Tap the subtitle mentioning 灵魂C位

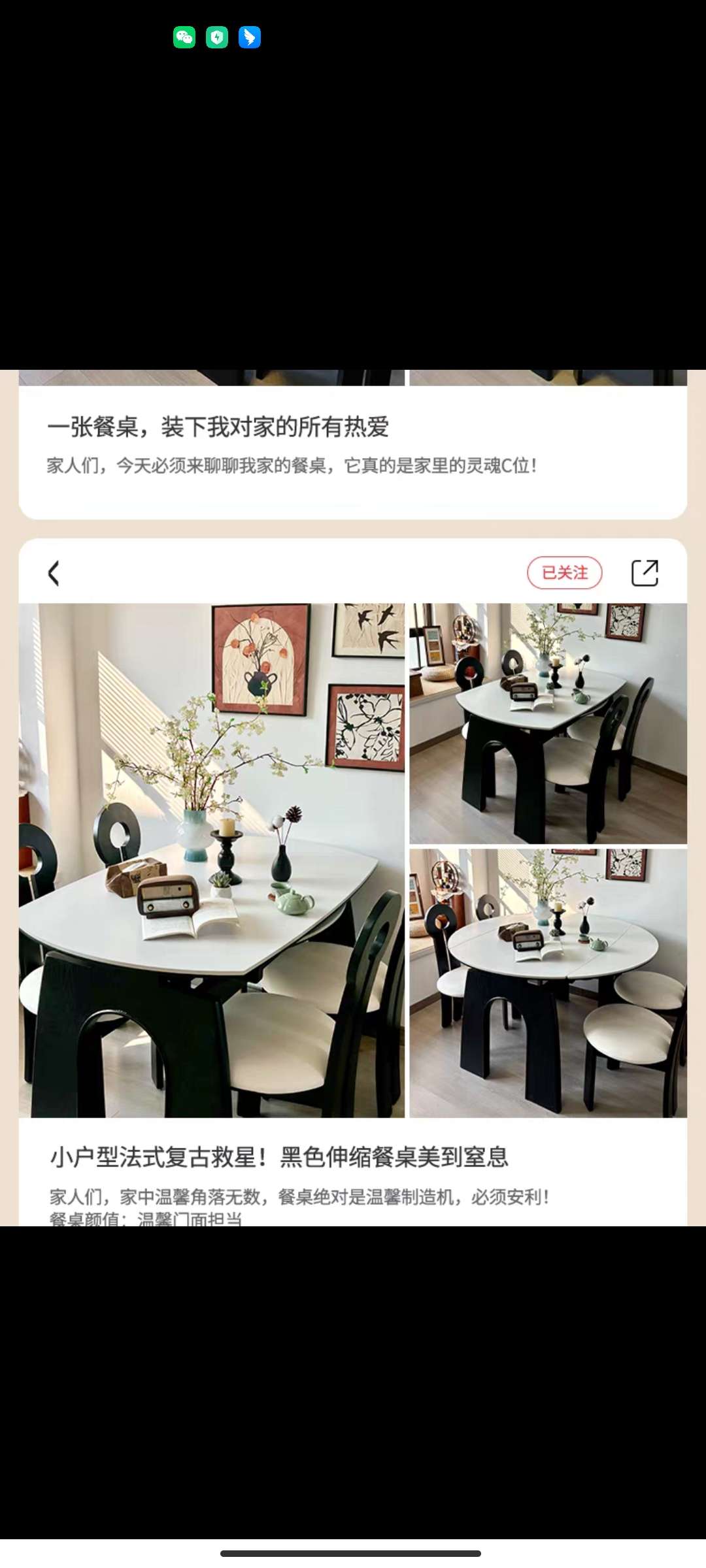(297, 465)
